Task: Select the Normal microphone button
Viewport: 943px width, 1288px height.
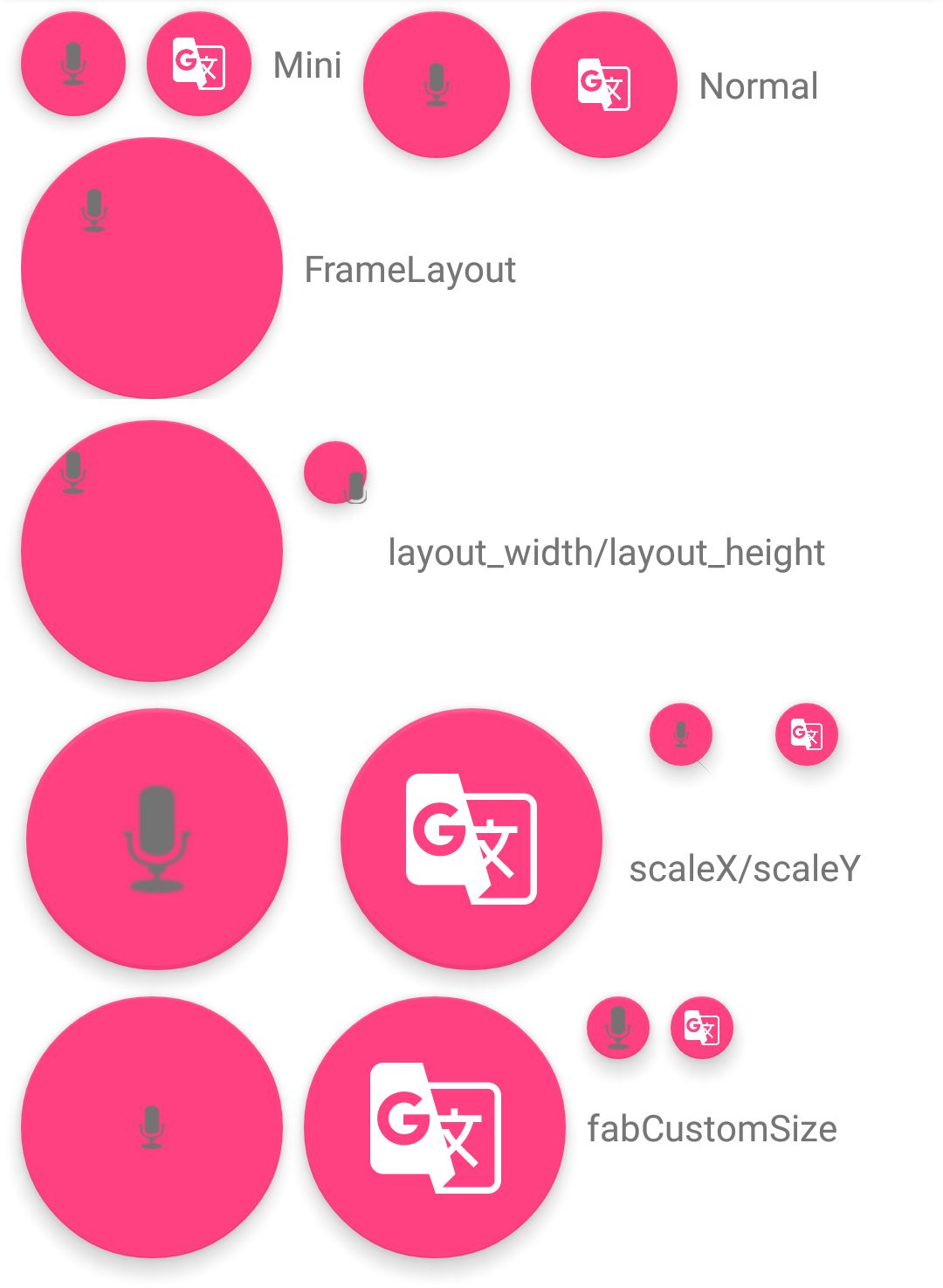Action: click(x=437, y=85)
